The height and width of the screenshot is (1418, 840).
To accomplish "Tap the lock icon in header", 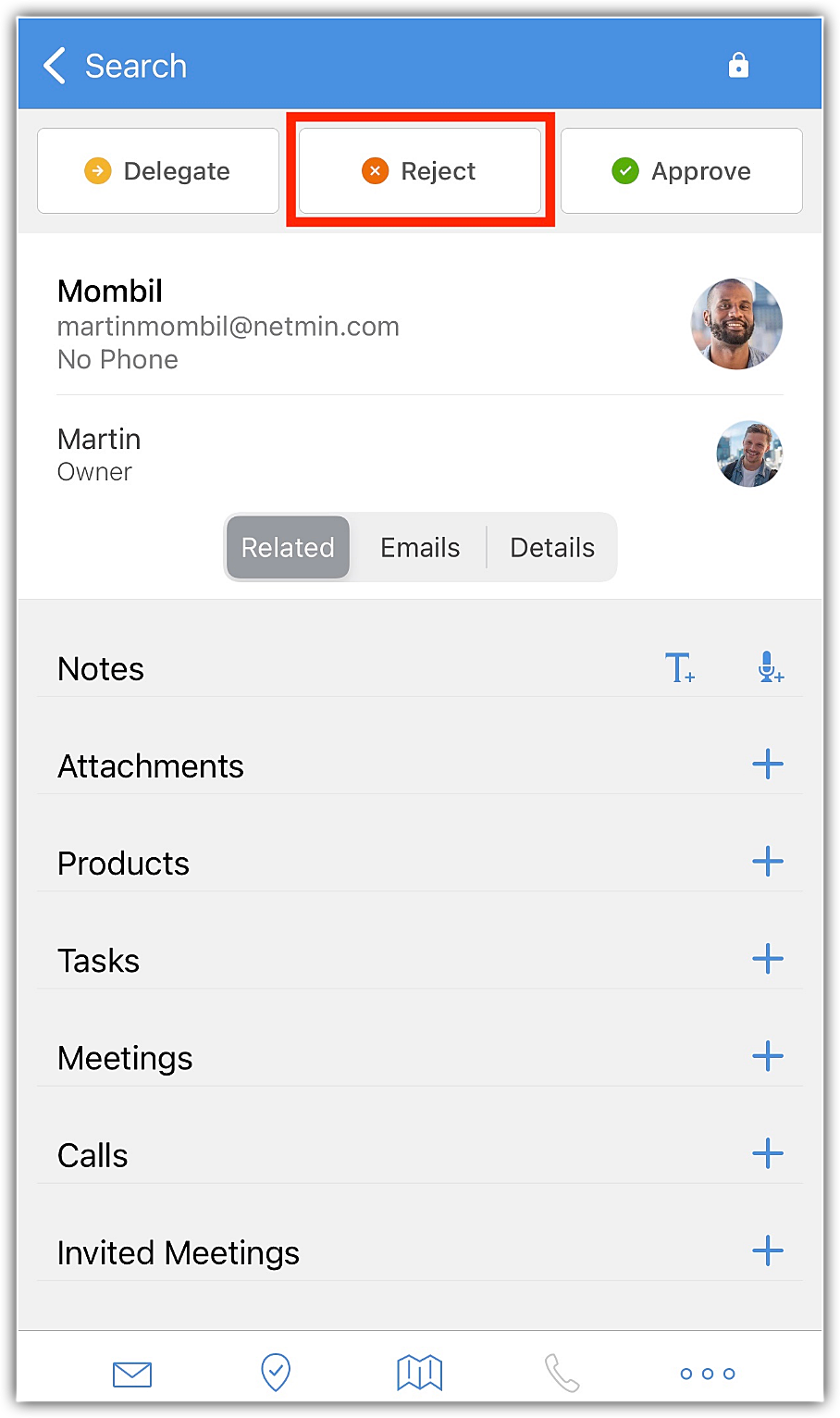I will 738,66.
